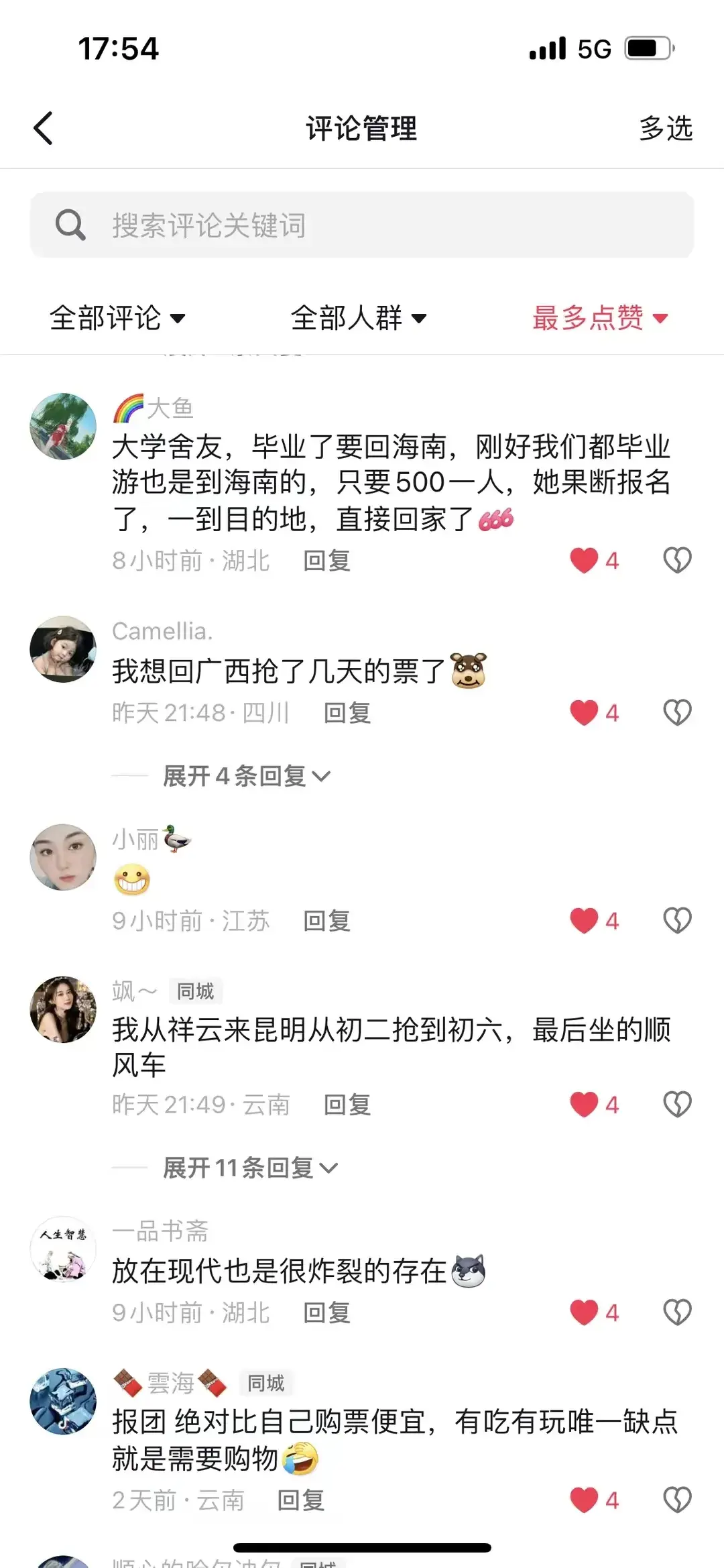Screen dimensions: 724x1568
Task: Like 小丽's emoji comment
Action: pyautogui.click(x=585, y=921)
